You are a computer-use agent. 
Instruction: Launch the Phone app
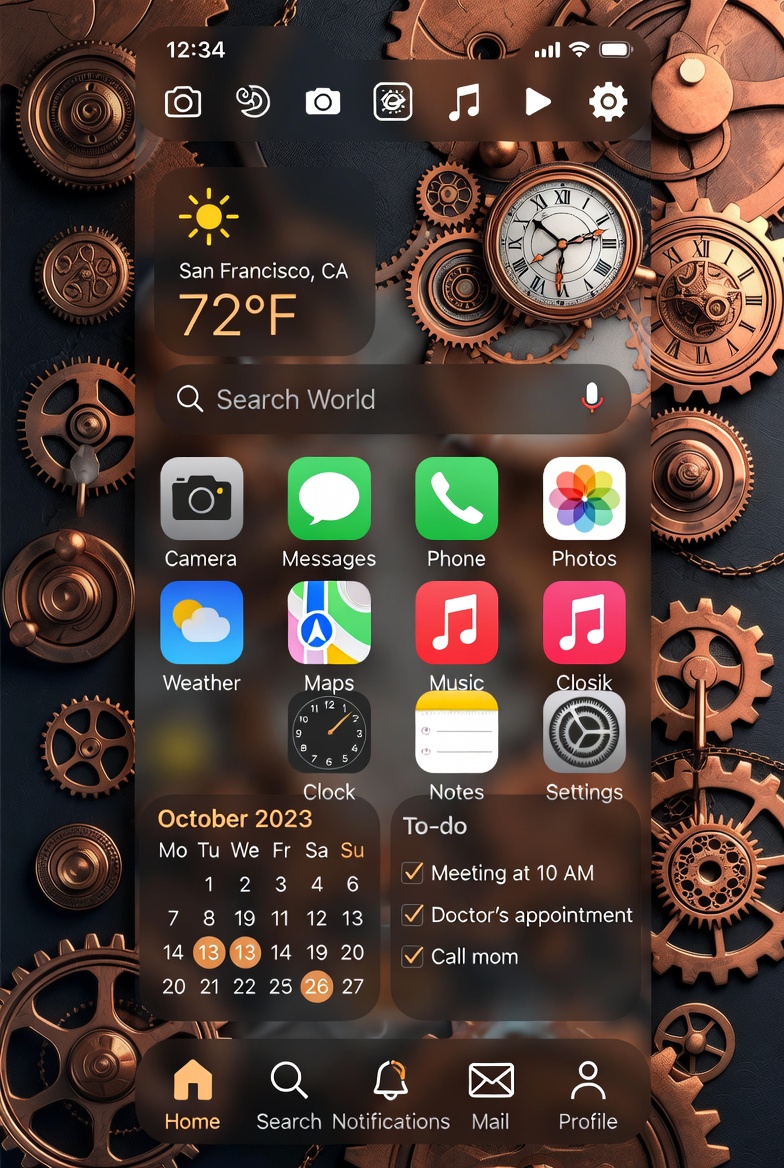tap(456, 498)
